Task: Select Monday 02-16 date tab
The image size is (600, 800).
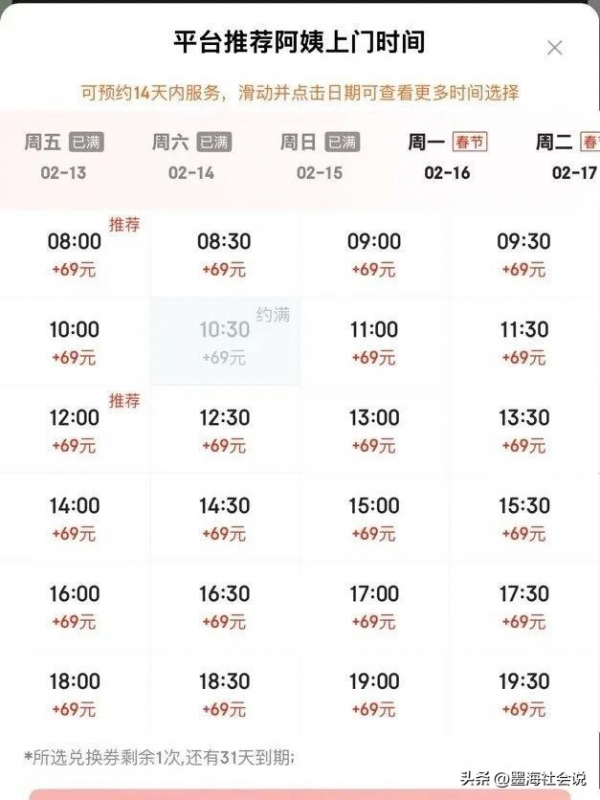Action: point(447,157)
